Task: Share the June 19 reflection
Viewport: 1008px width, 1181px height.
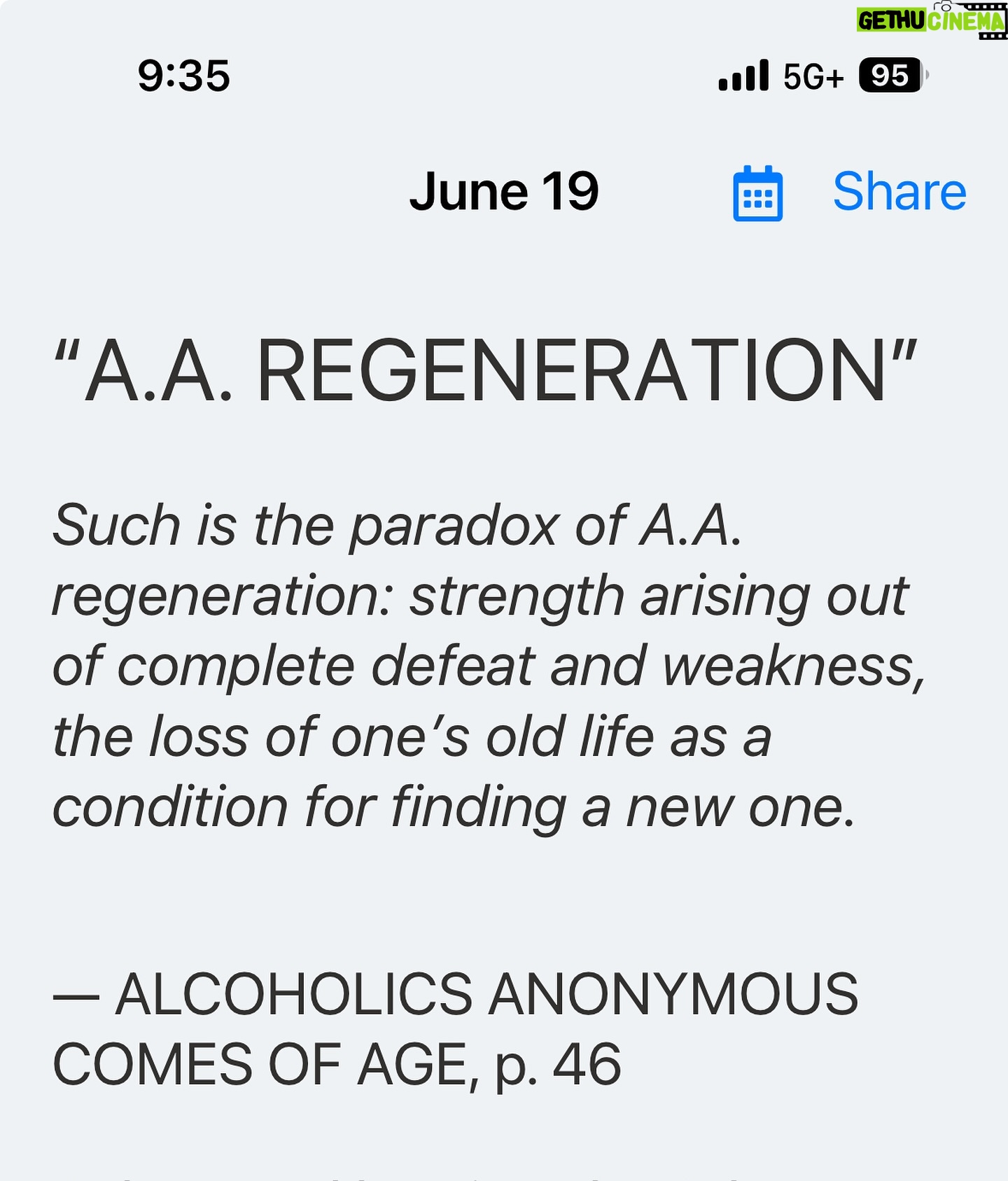Action: [x=899, y=191]
